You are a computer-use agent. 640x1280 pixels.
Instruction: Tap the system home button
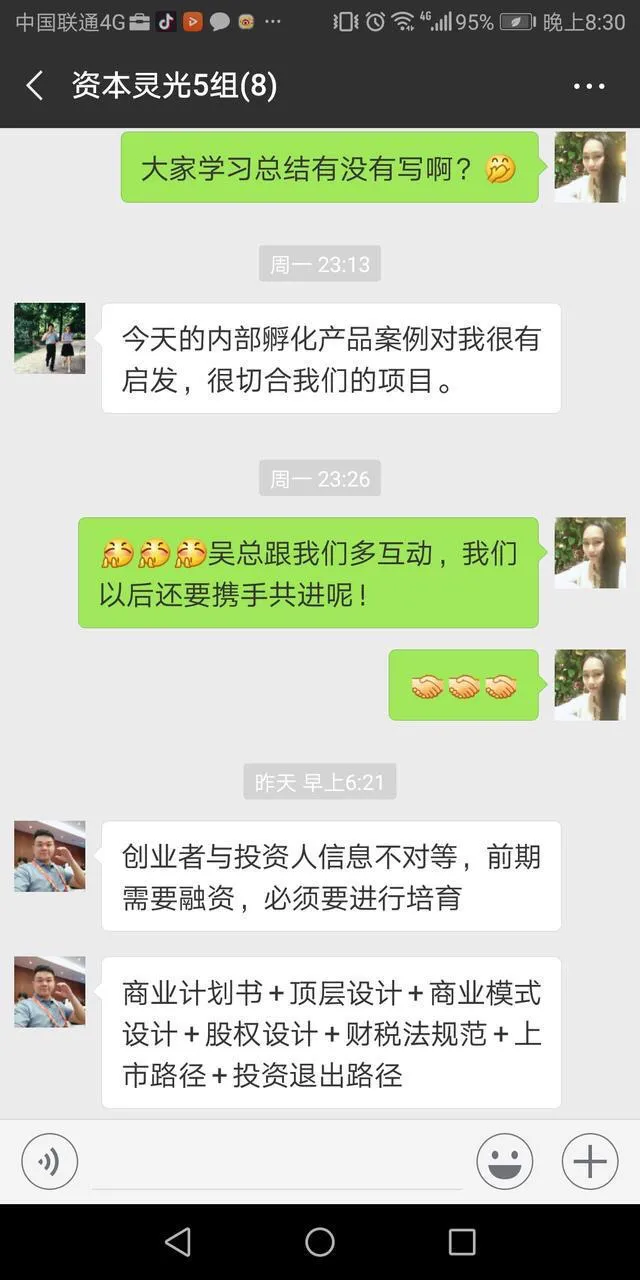point(320,1242)
